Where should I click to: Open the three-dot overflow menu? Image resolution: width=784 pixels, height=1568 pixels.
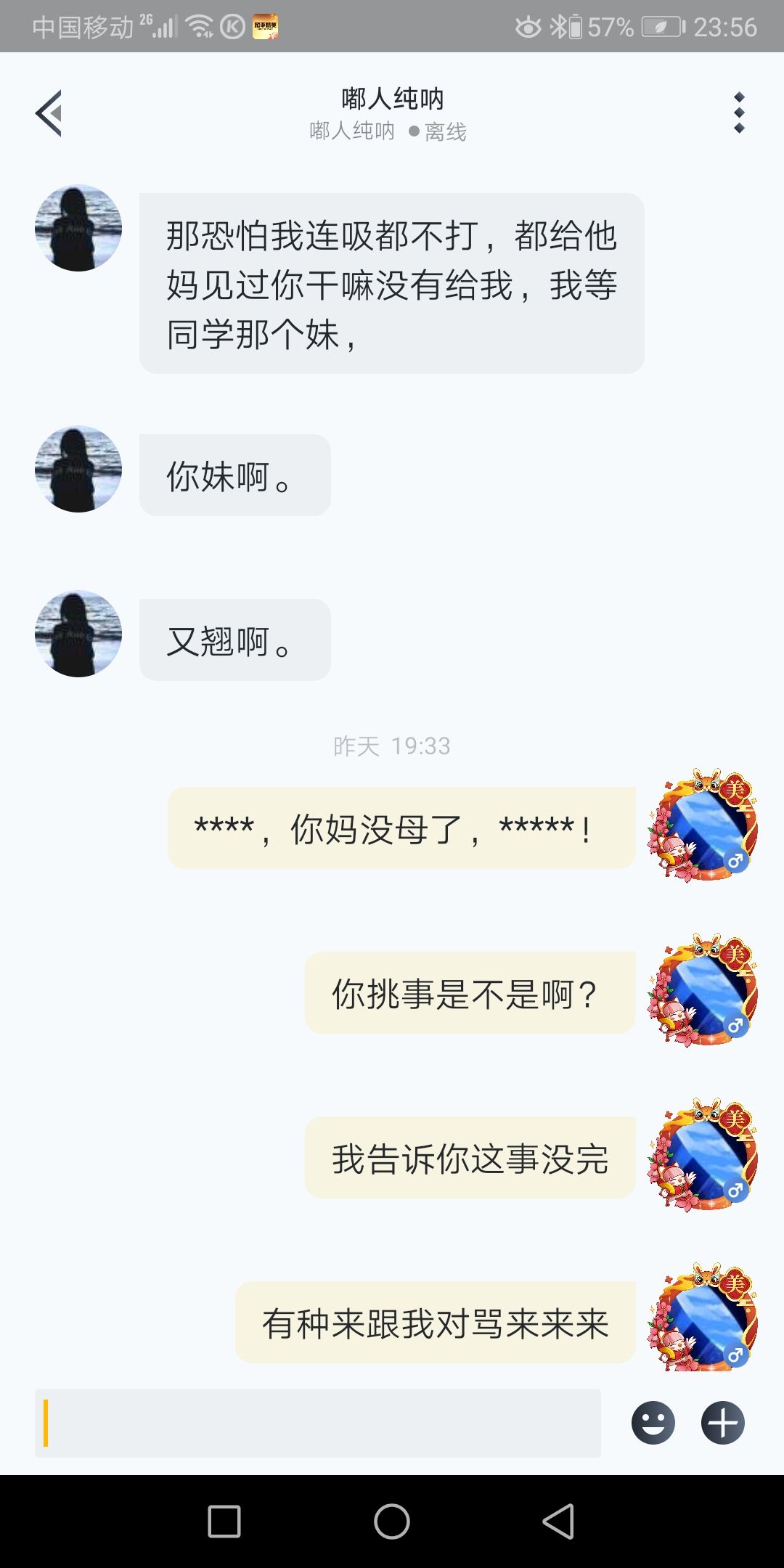739,113
